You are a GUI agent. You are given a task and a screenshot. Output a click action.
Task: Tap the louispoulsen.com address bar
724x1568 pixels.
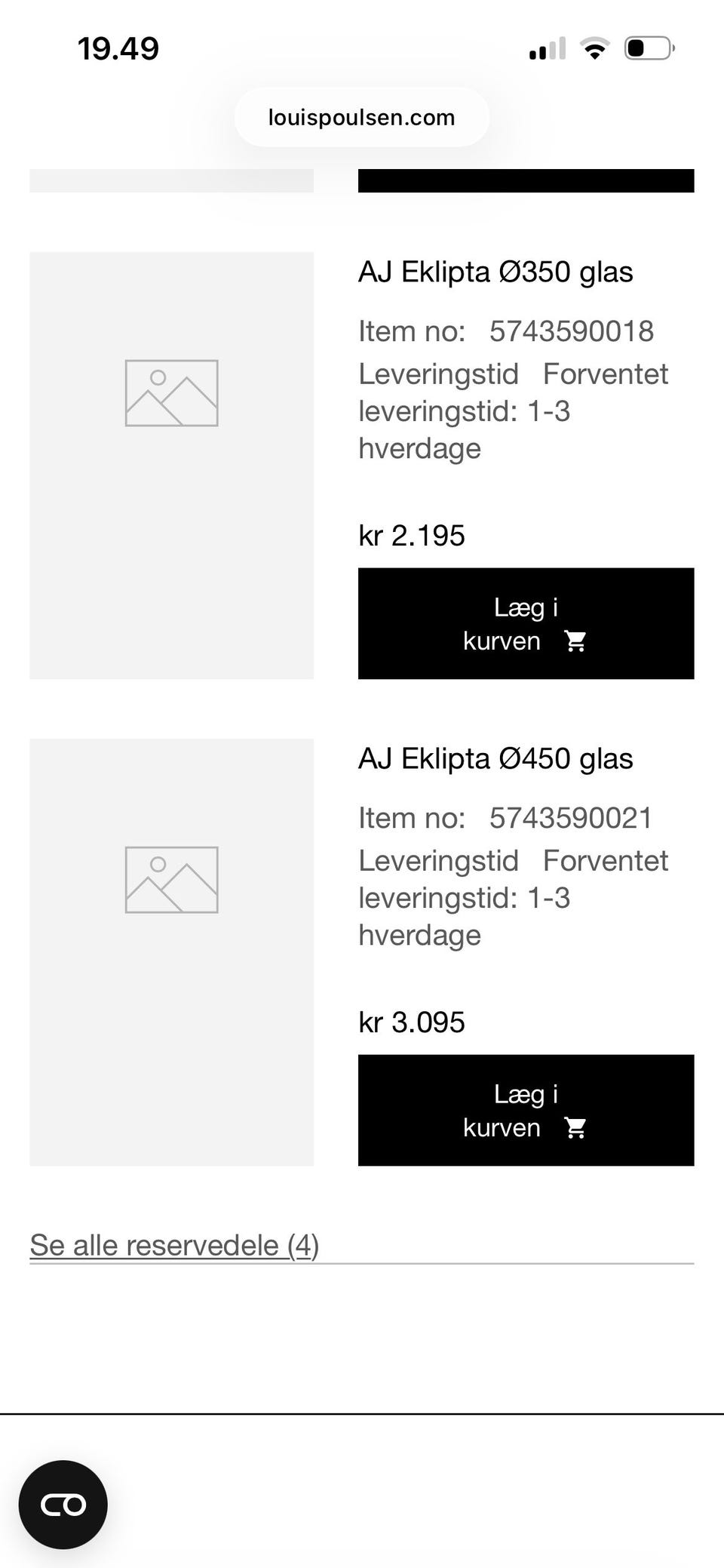[x=362, y=117]
